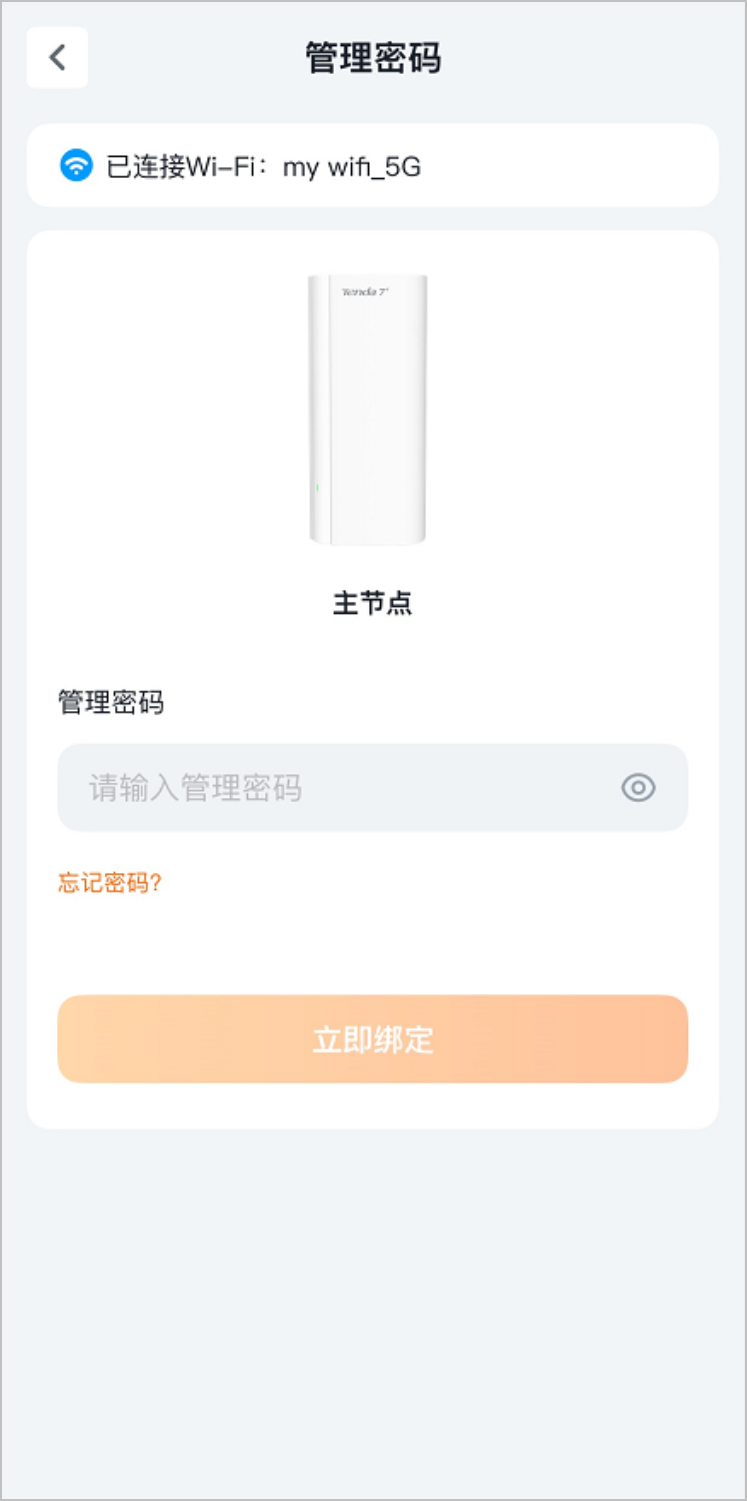
Task: Toggle password visibility eye icon
Action: pyautogui.click(x=638, y=788)
